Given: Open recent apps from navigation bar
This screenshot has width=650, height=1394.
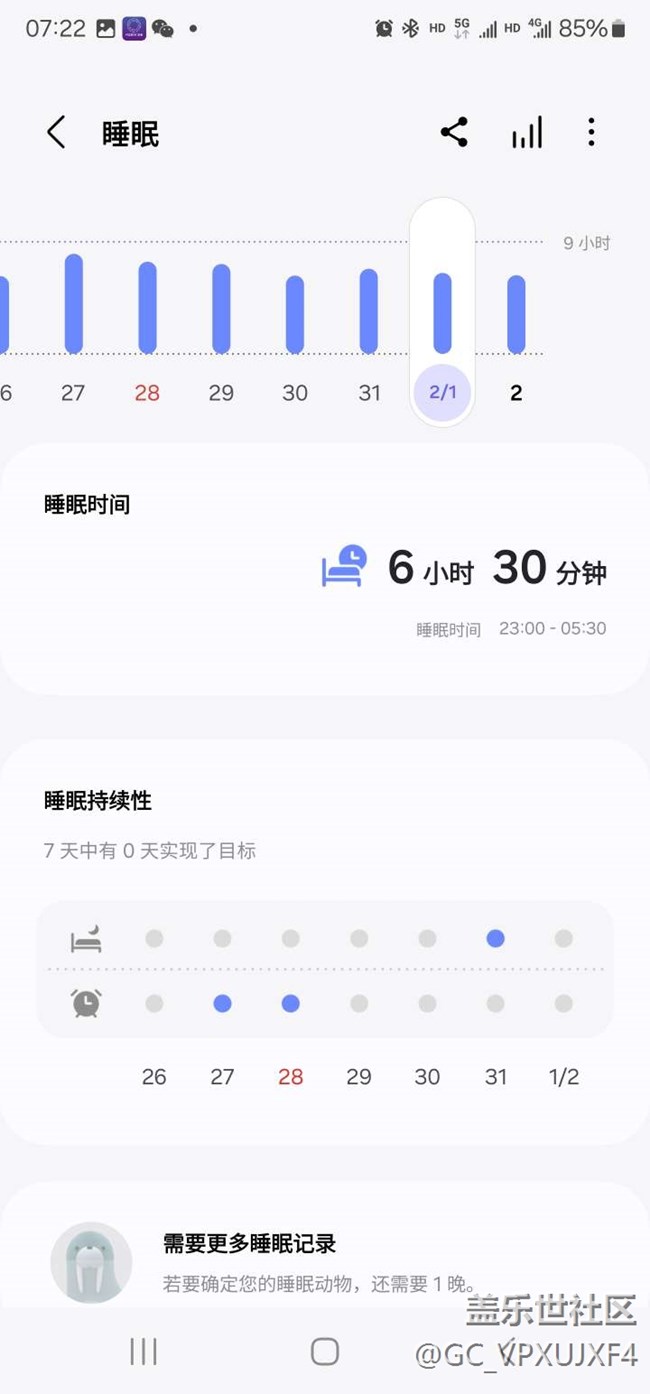Looking at the screenshot, I should point(144,1352).
